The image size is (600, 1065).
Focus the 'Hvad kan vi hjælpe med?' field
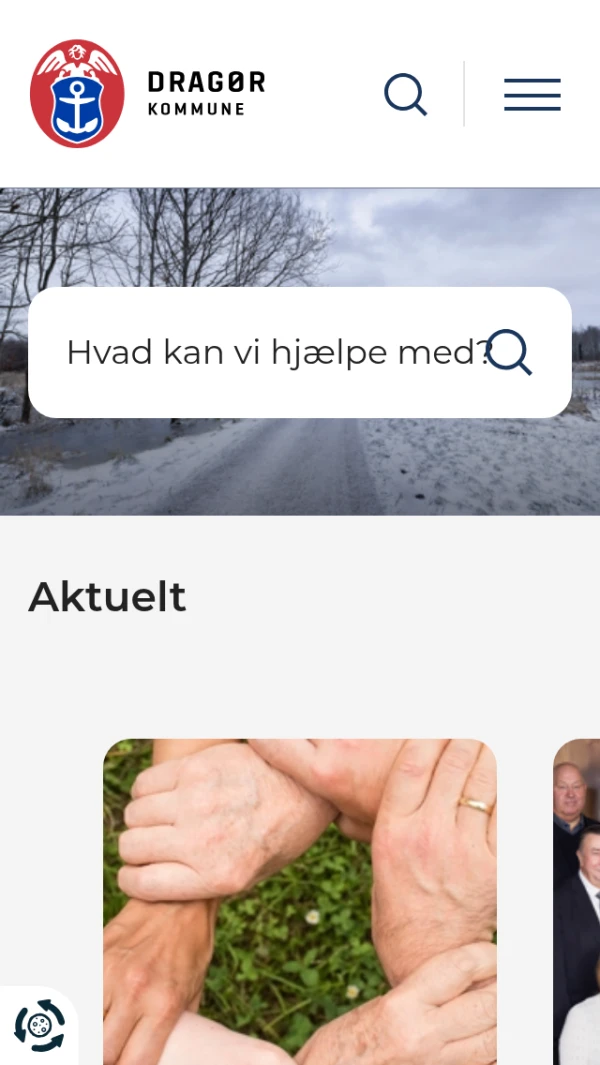(270, 353)
